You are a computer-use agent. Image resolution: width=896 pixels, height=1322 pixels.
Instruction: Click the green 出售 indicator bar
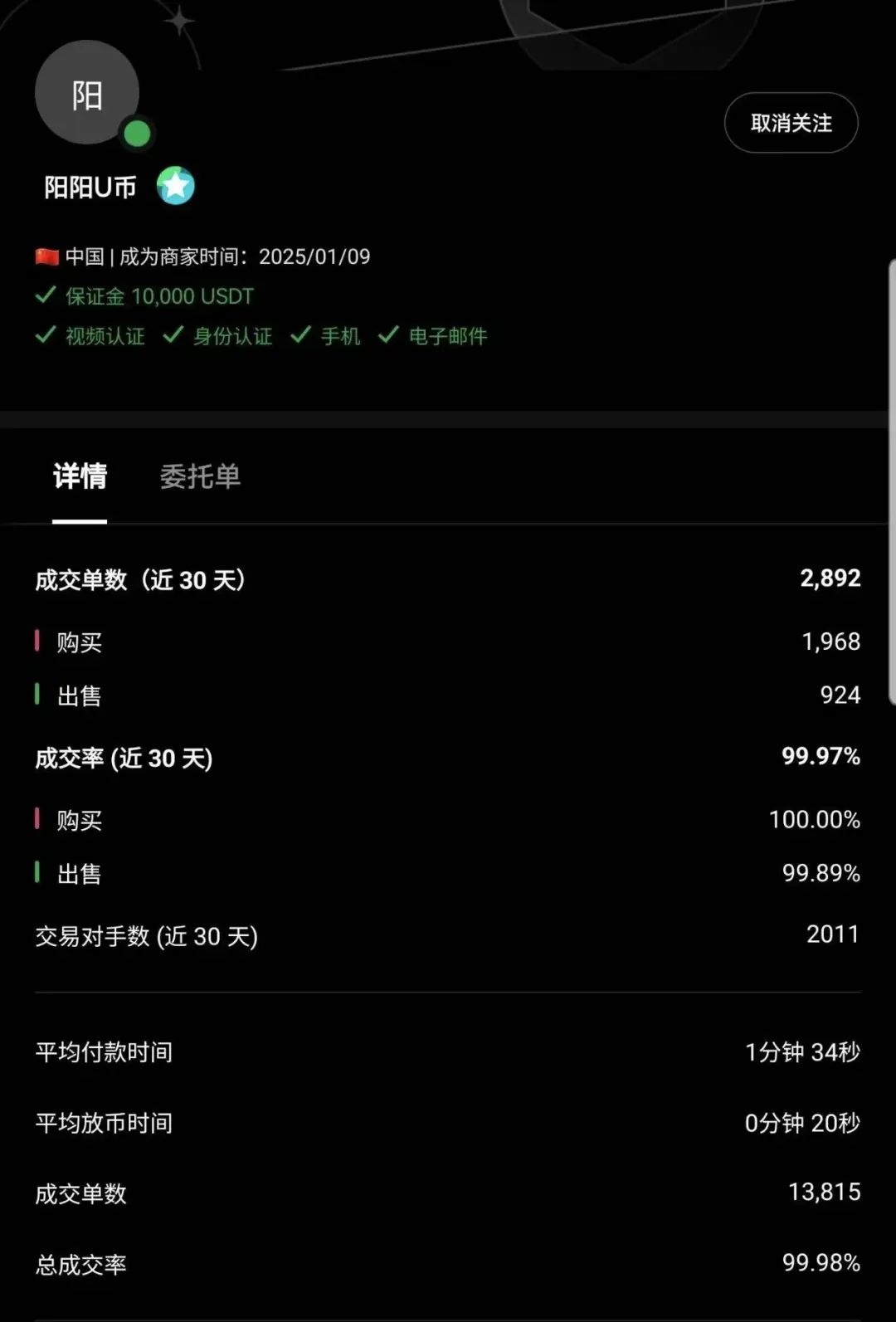pos(37,696)
